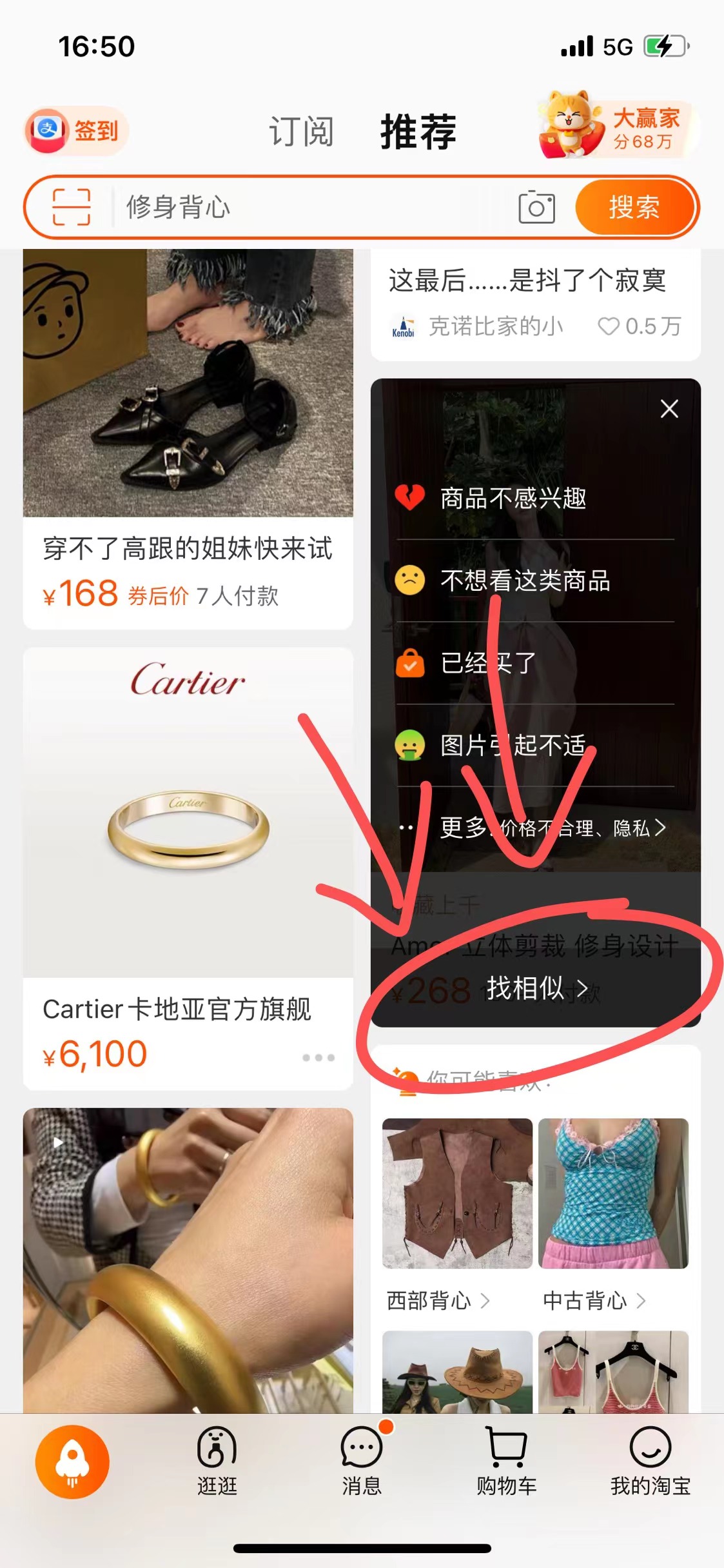
Task: Open the 西部背心 suggestion
Action: [x=438, y=1300]
